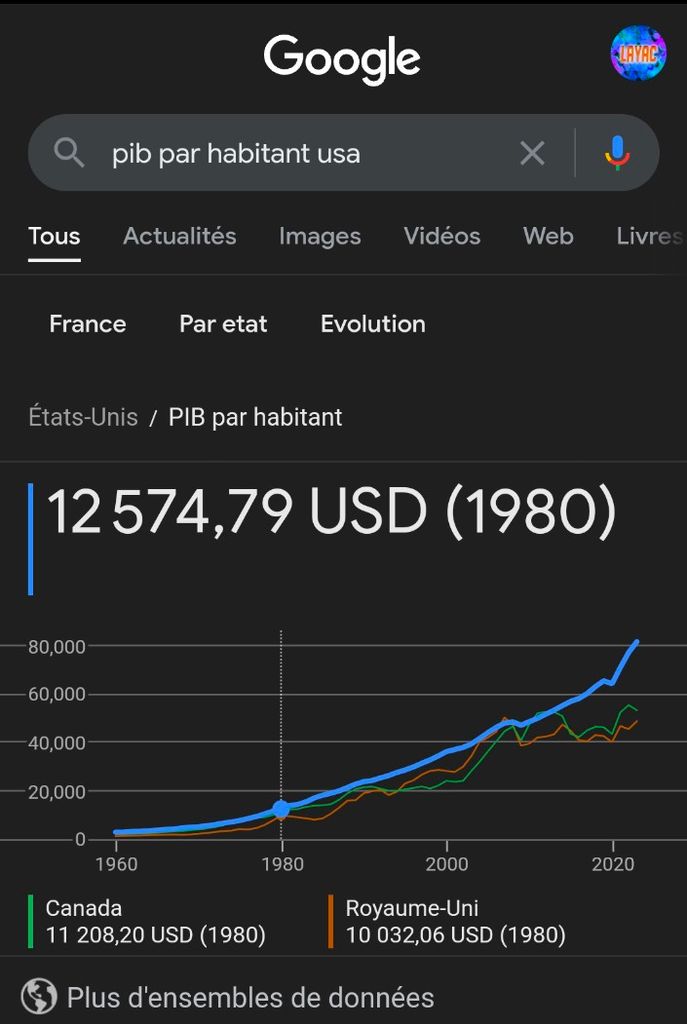Switch to the Vidéos tab
687x1024 pixels.
click(x=441, y=236)
